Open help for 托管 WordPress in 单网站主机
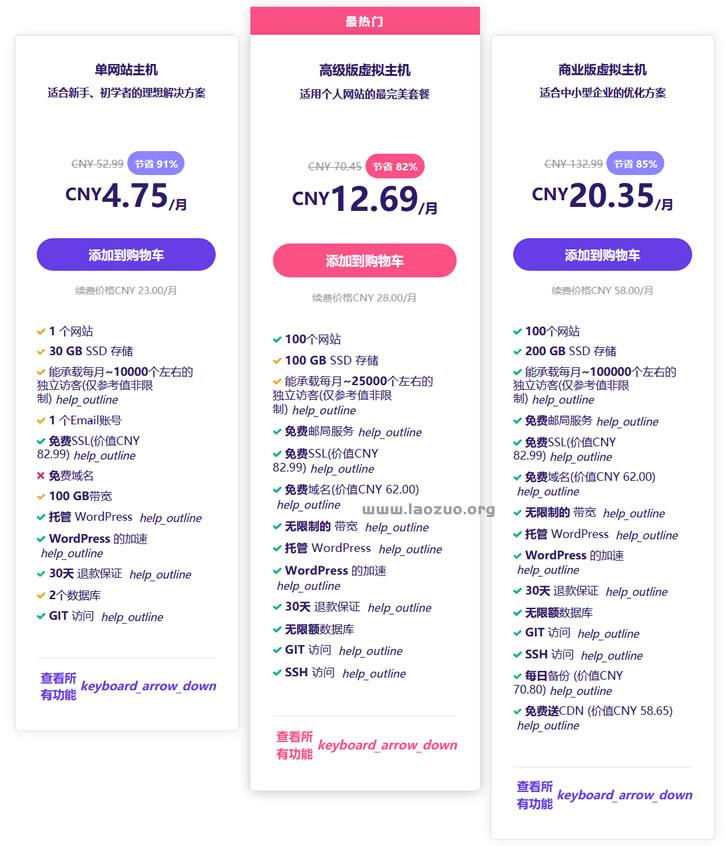This screenshot has height=846, width=725. [170, 518]
